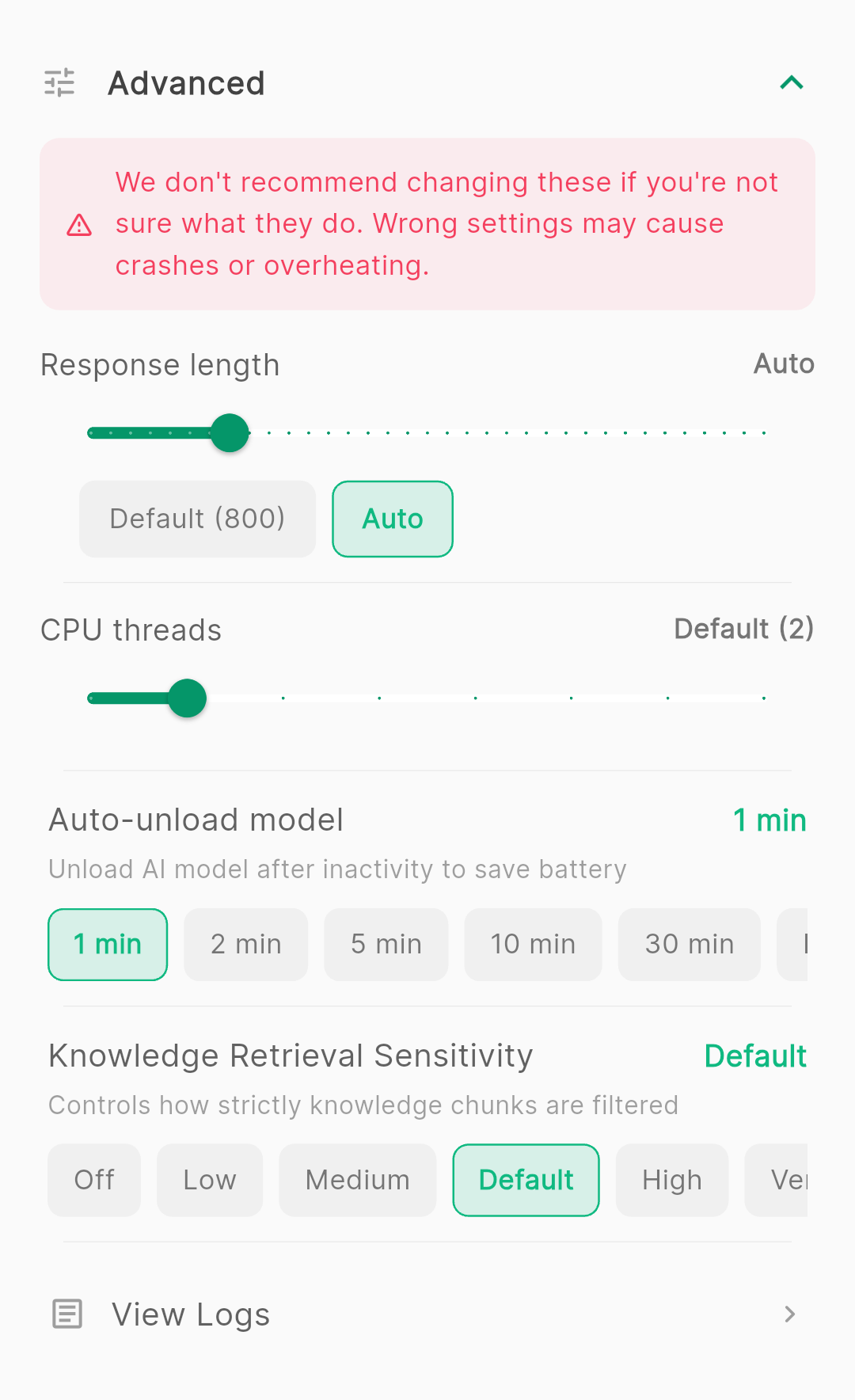Choose 30 min auto-unload timeout
This screenshot has height=1400, width=855.
point(689,944)
